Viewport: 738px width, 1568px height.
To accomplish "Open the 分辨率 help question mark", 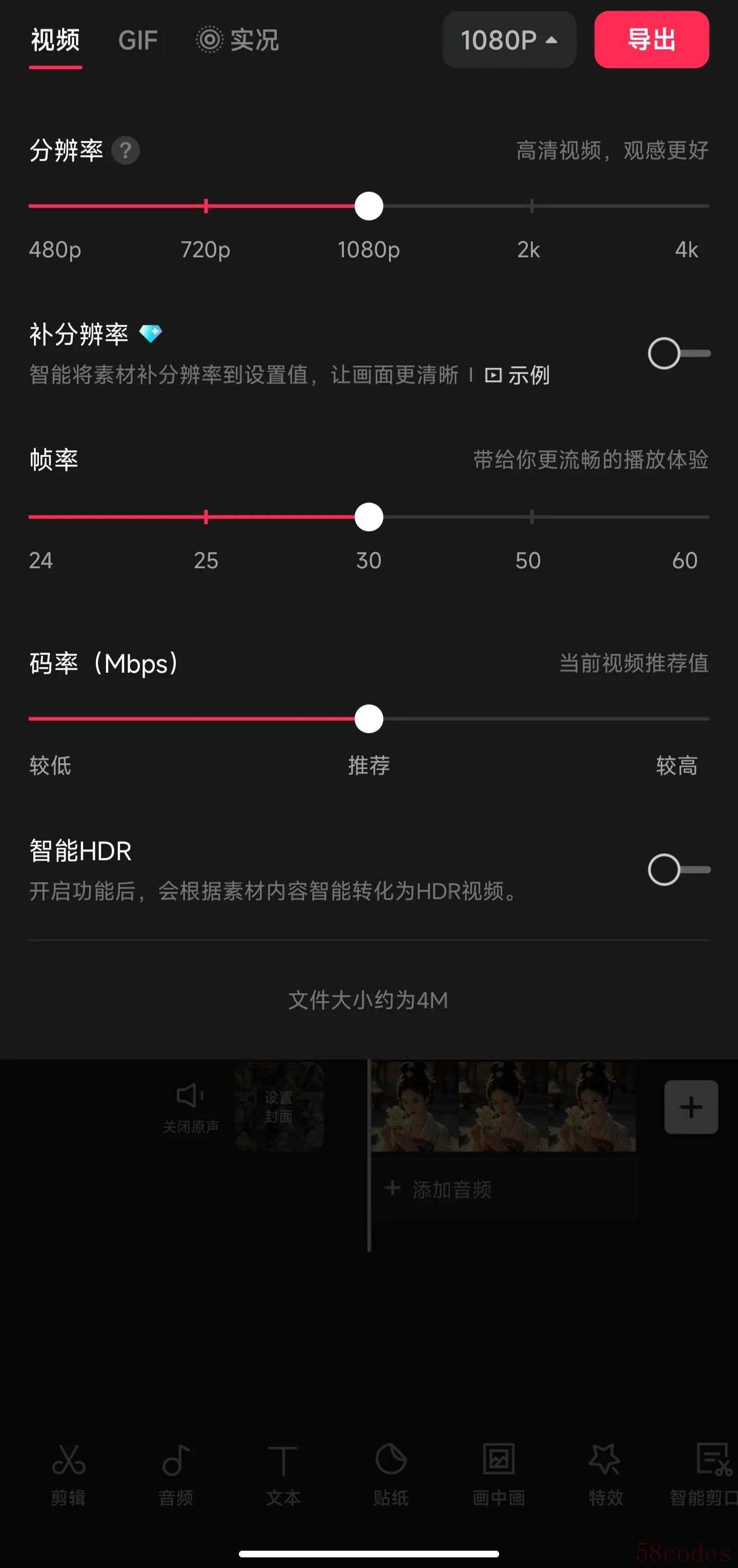I will point(126,151).
